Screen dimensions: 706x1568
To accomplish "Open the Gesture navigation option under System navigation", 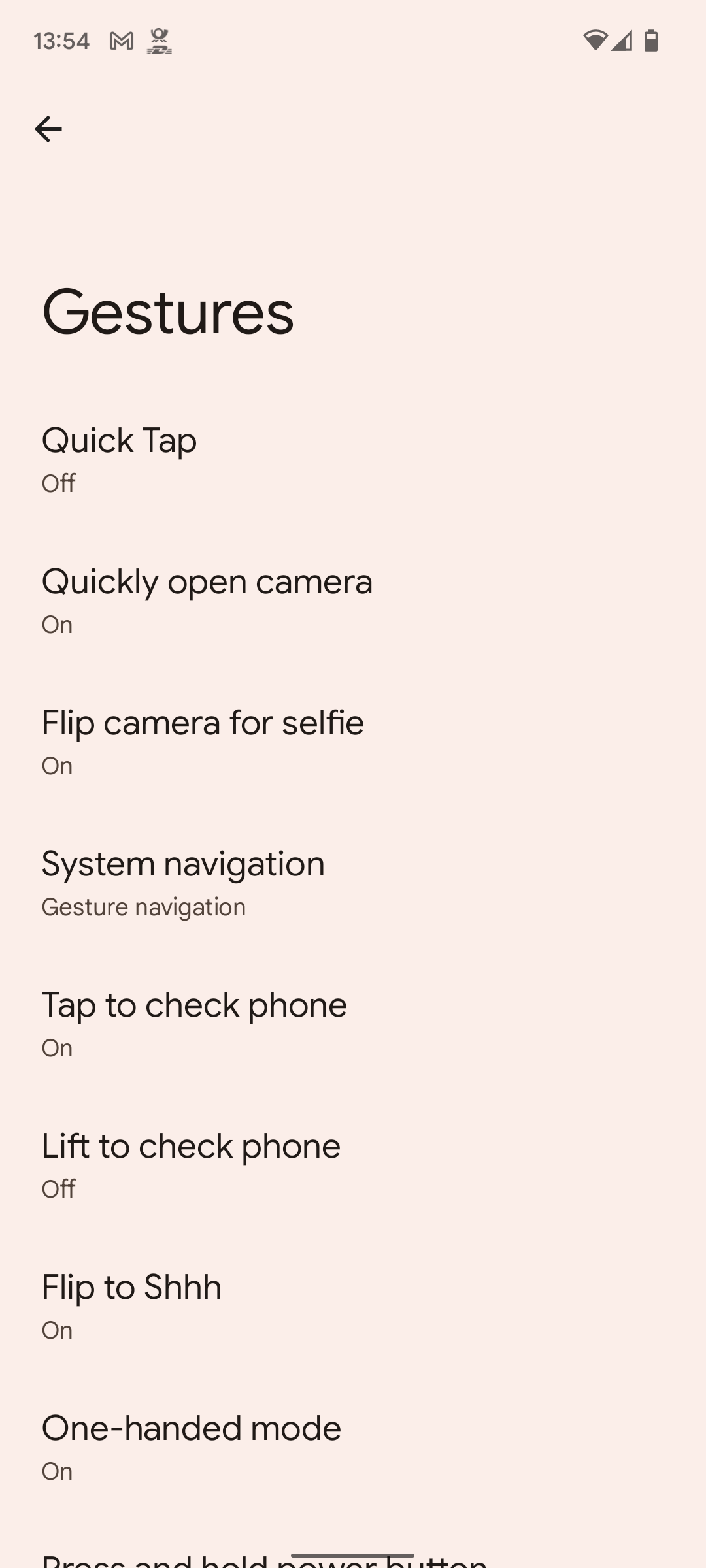I will [143, 906].
